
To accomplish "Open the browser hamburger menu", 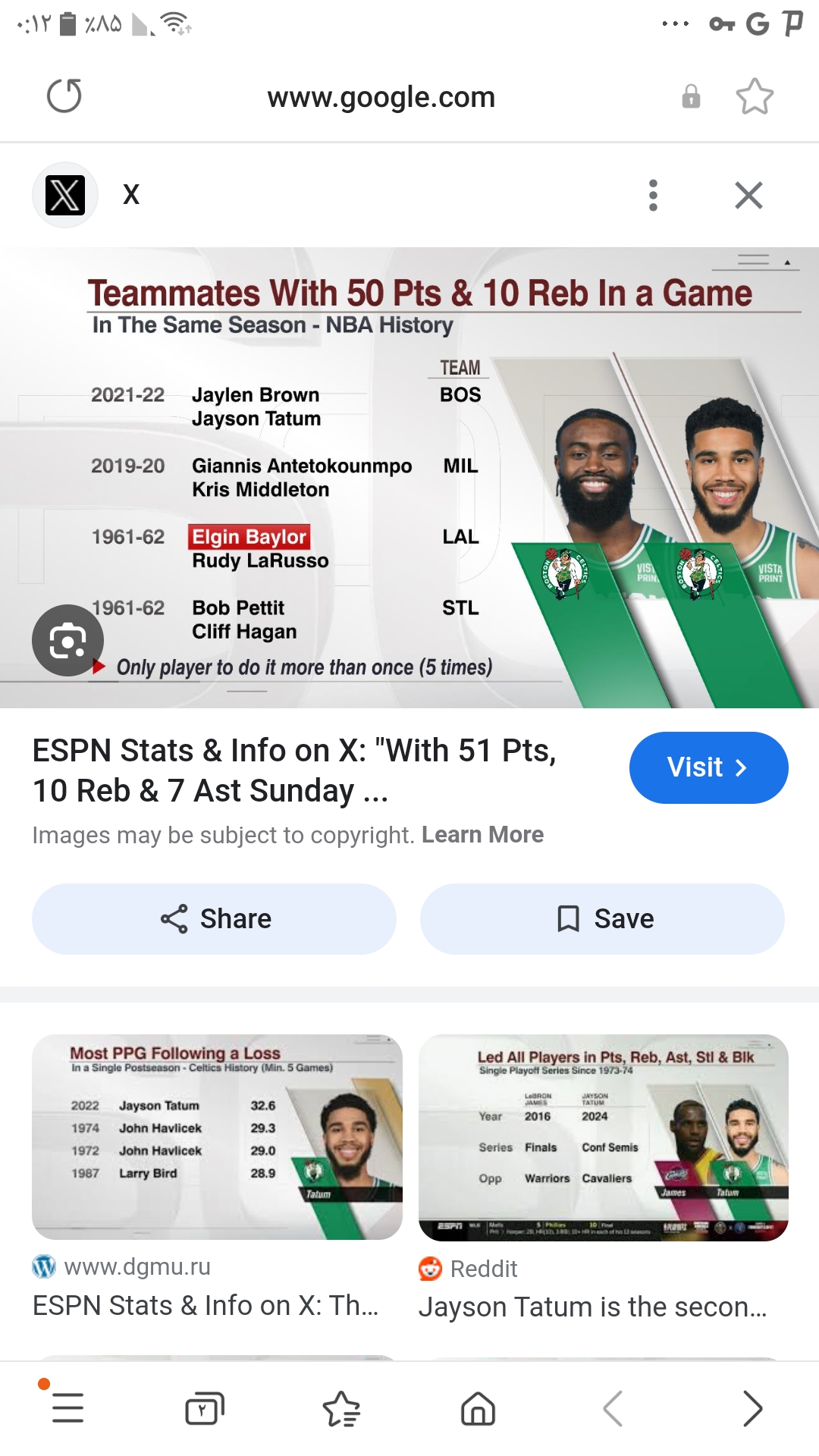I will (67, 1408).
